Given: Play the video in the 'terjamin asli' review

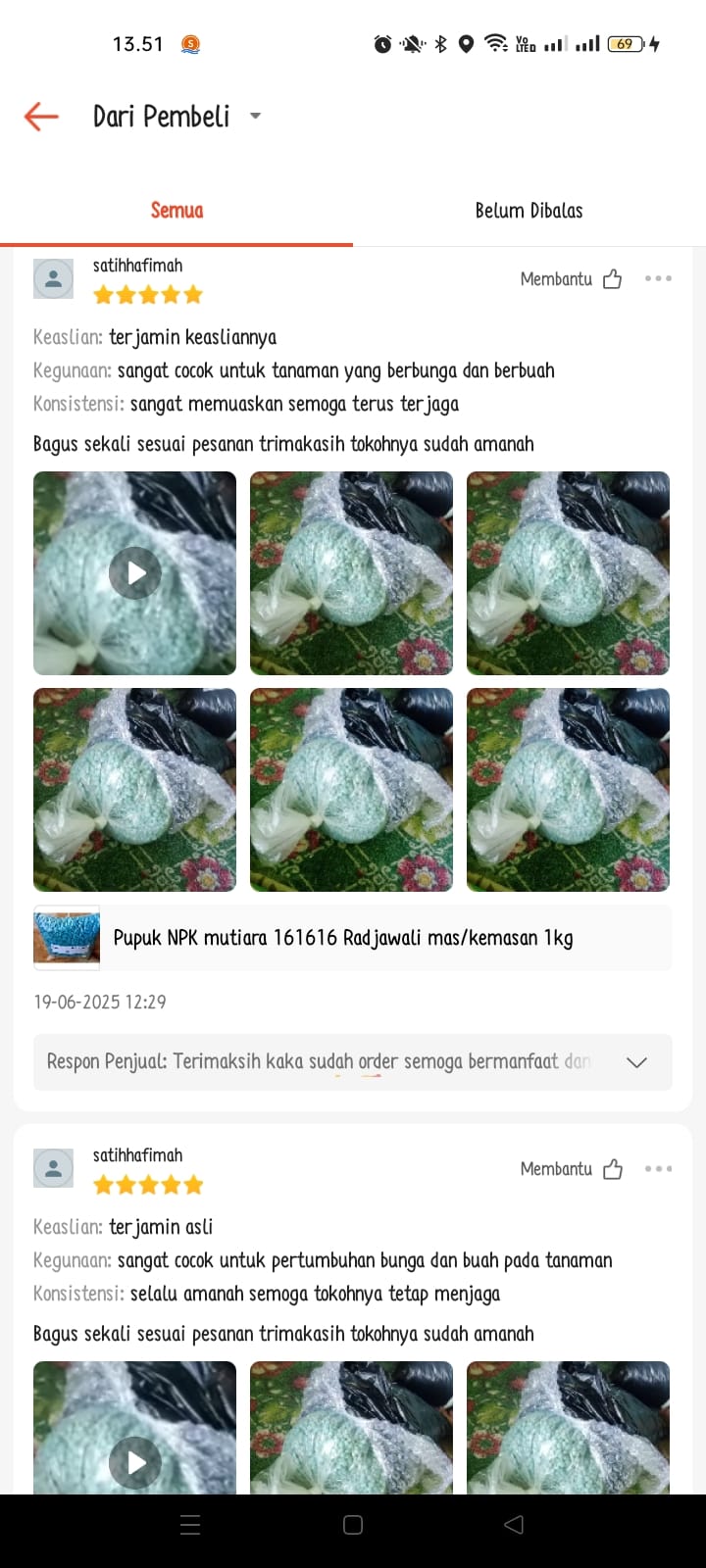Looking at the screenshot, I should [x=134, y=1460].
